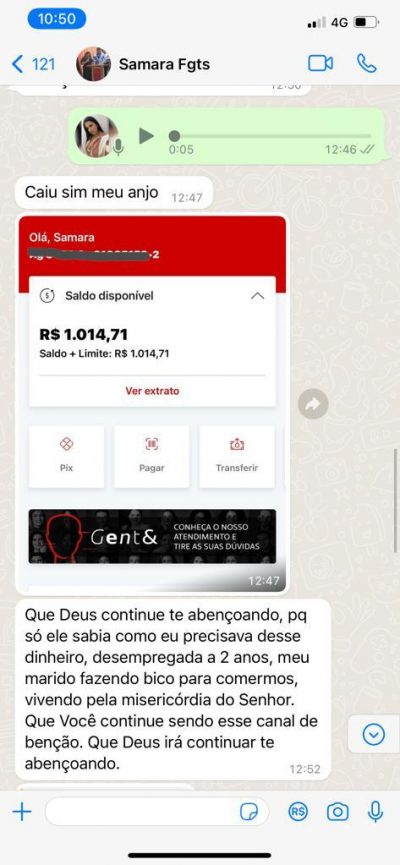Tap the voice message progress slider
The width and height of the screenshot is (400, 865).
click(270, 136)
